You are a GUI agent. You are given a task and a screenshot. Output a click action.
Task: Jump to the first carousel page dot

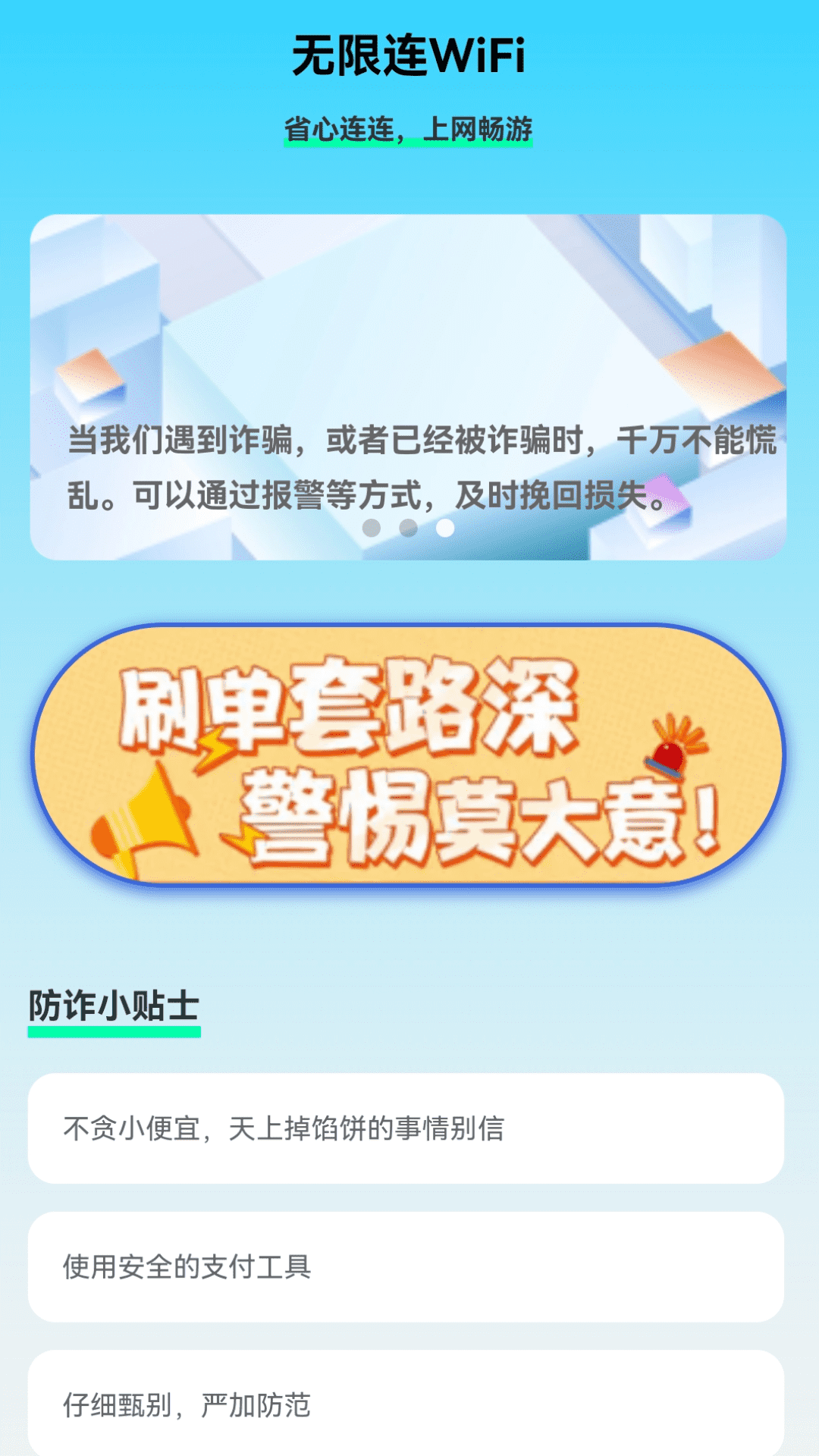[x=372, y=528]
